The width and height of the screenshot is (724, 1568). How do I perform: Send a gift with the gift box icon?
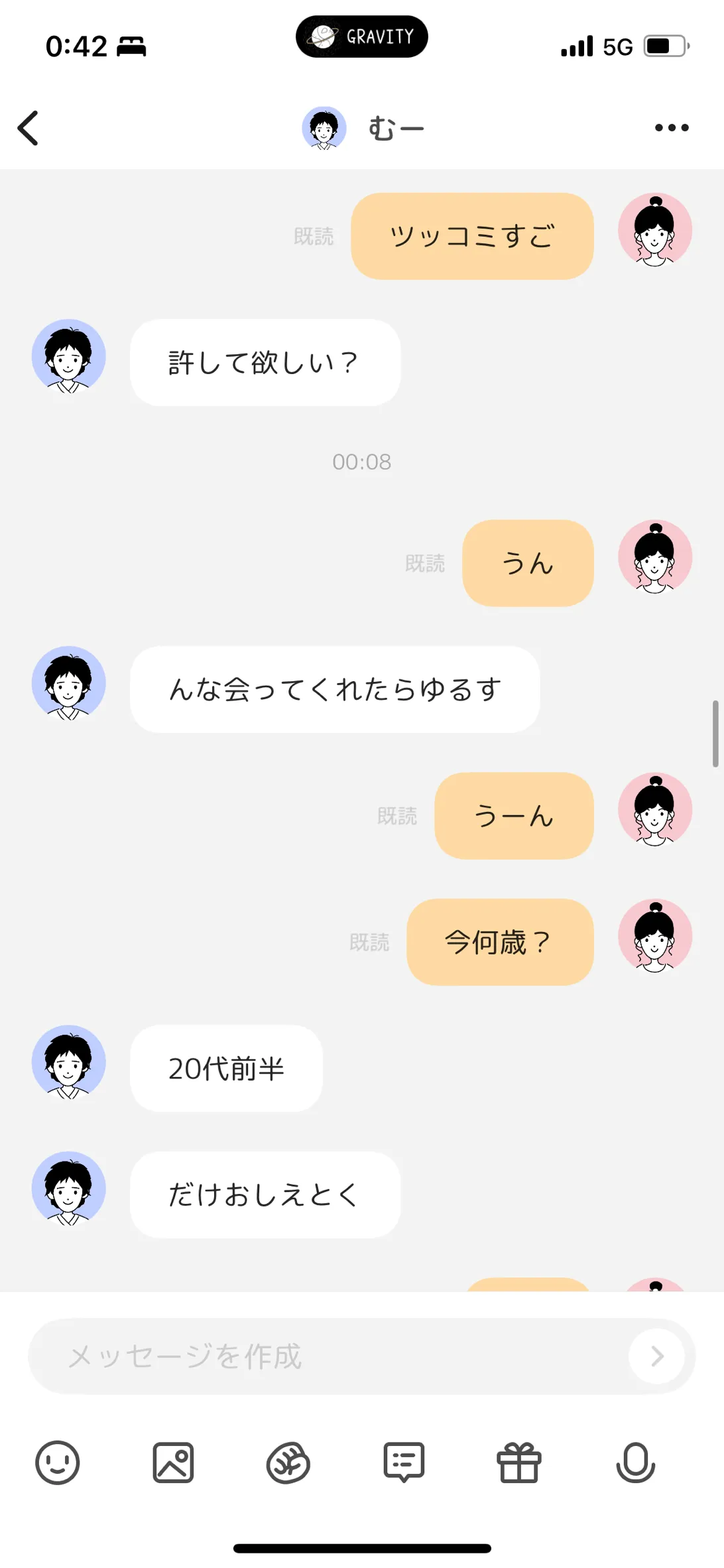[x=519, y=1463]
